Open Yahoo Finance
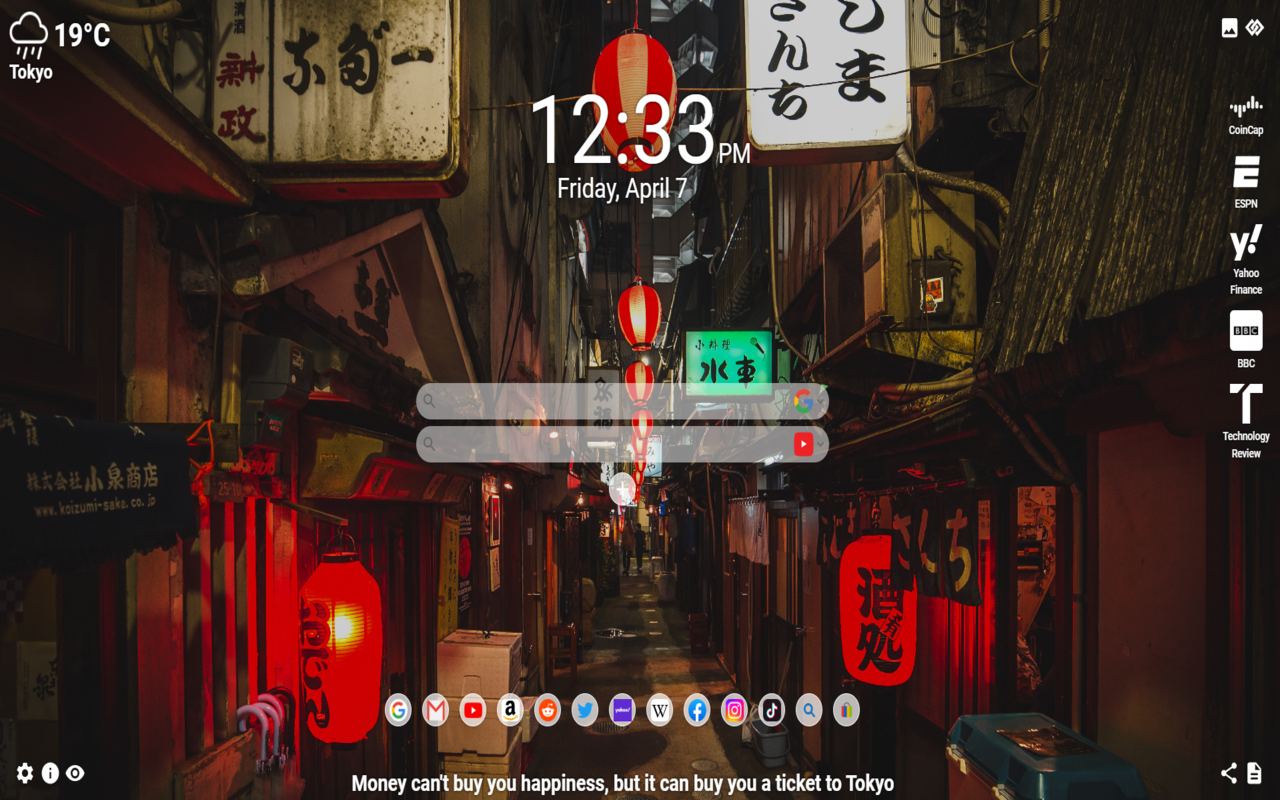 click(1246, 259)
